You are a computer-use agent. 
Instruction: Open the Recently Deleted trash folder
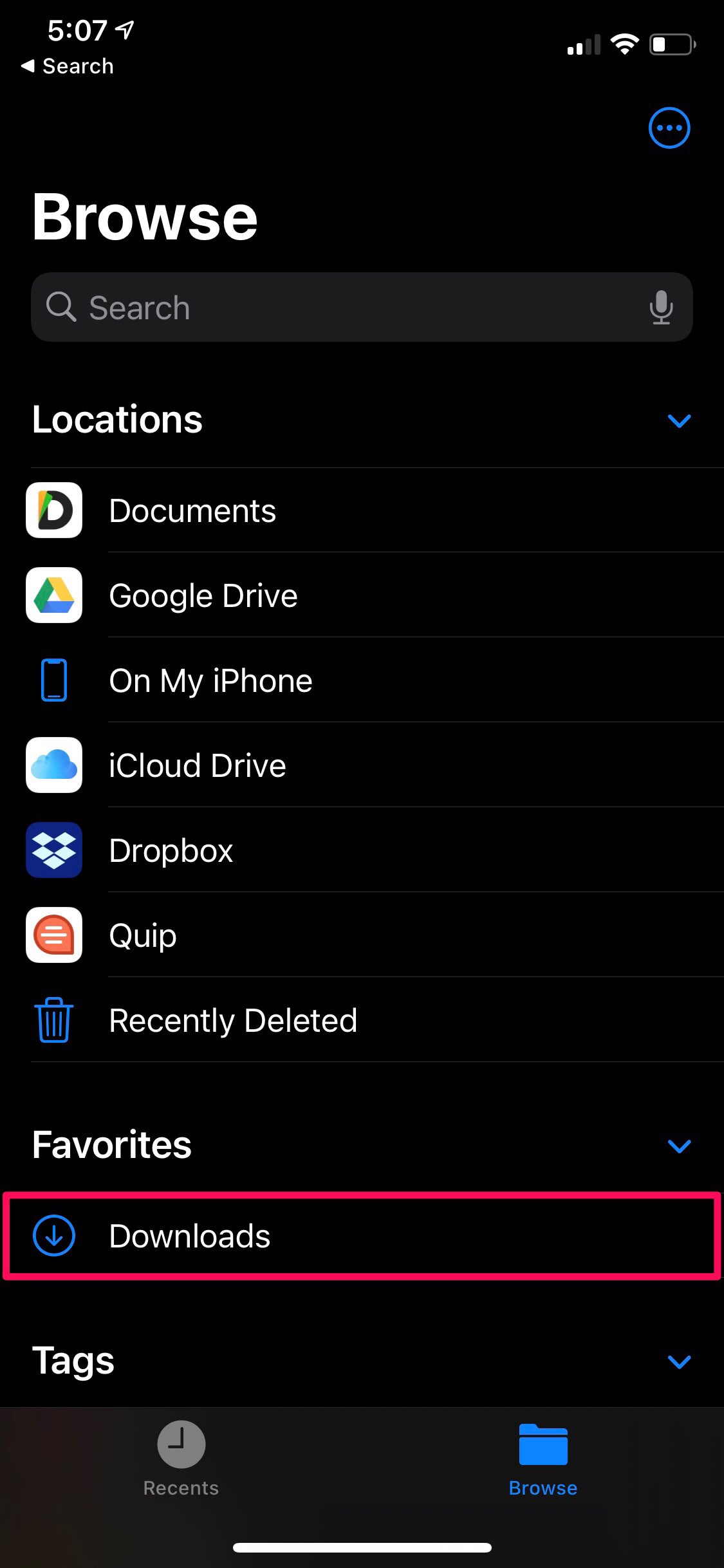tap(233, 1020)
